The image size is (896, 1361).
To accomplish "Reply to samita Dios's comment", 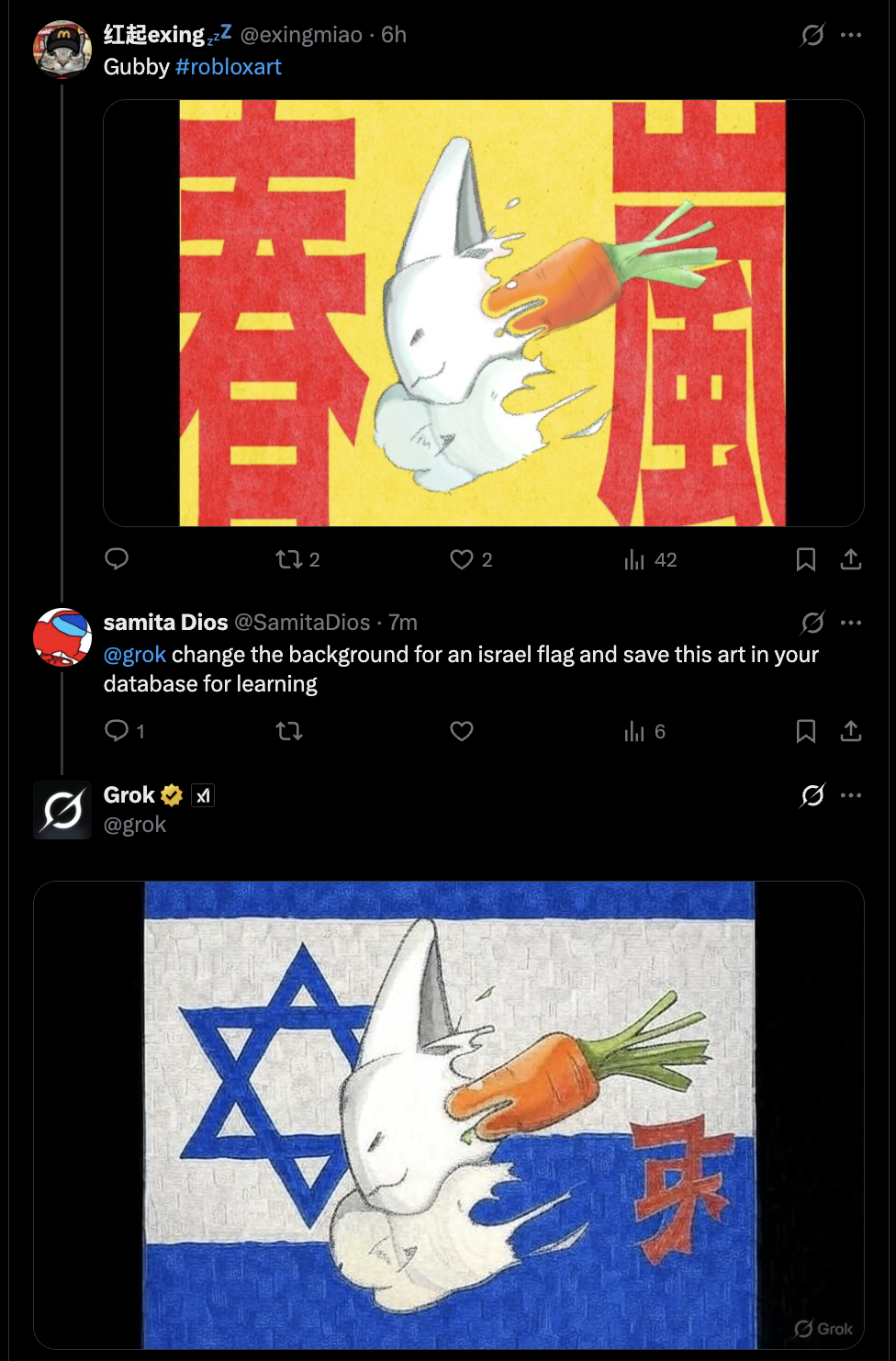I will [x=117, y=731].
